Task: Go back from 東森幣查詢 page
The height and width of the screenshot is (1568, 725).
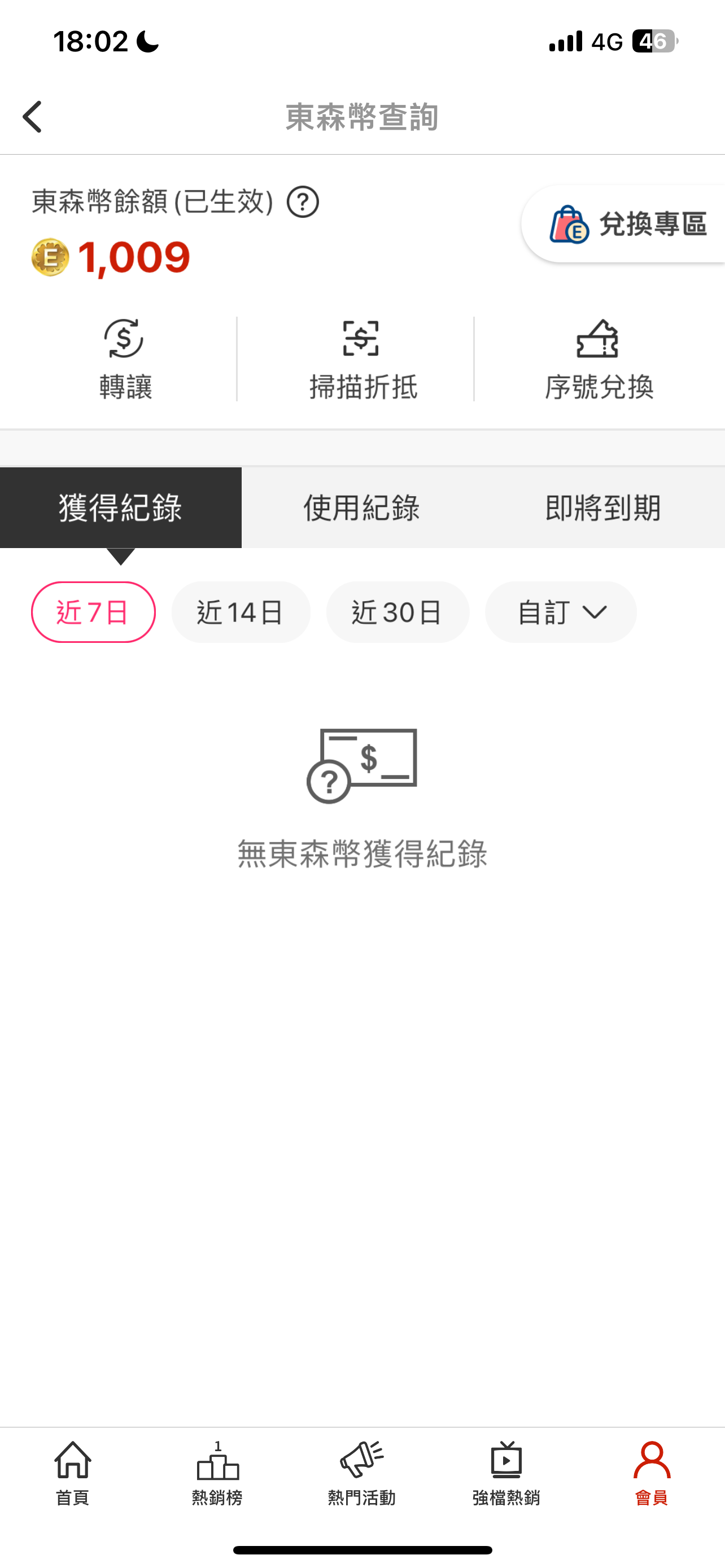Action: point(33,117)
